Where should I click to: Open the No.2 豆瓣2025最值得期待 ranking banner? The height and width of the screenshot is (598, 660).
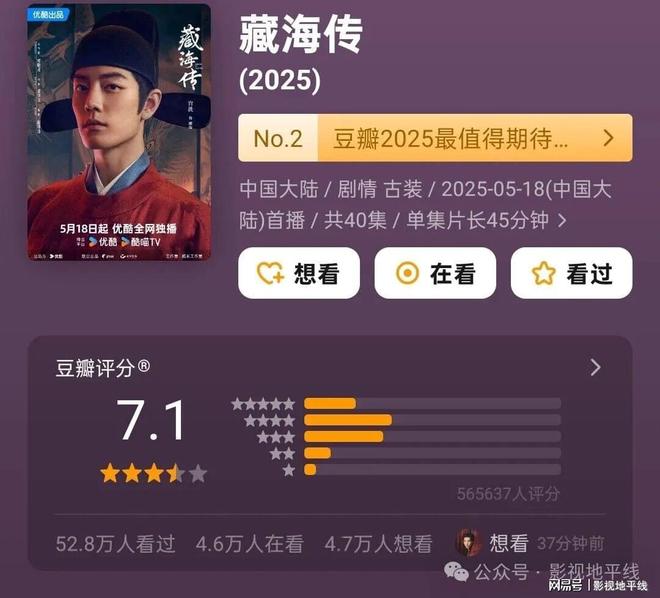435,138
